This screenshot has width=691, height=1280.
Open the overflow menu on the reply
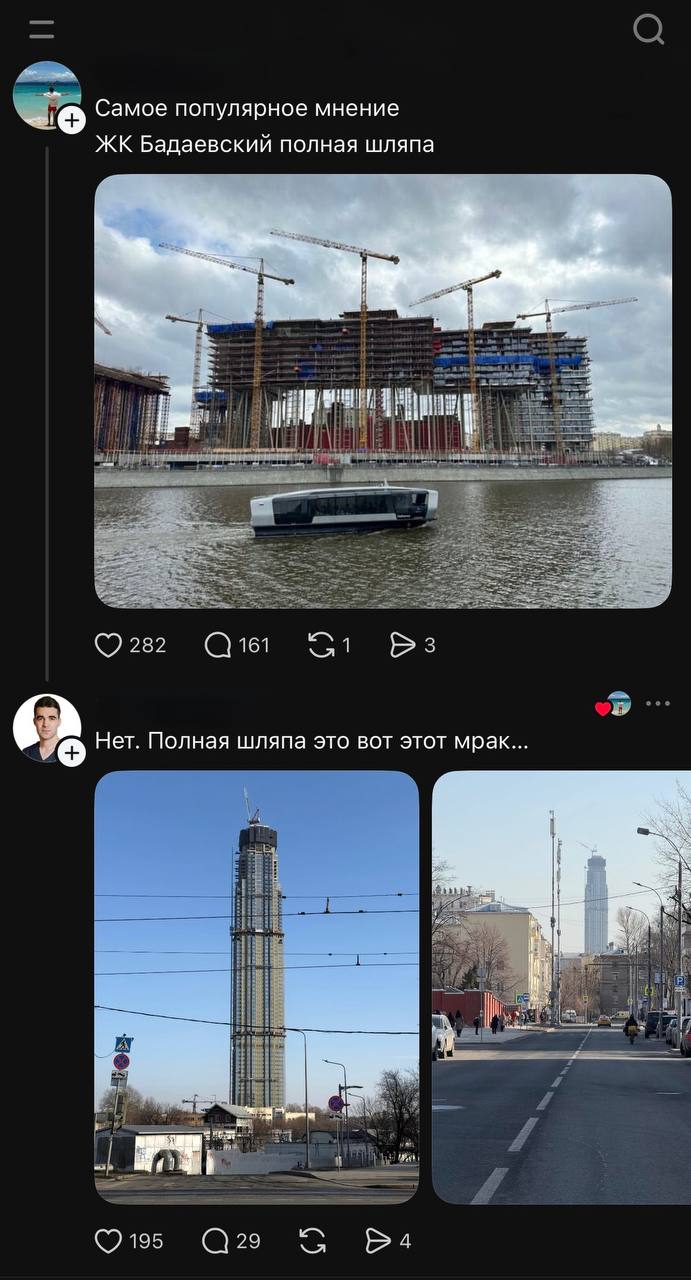coord(657,704)
